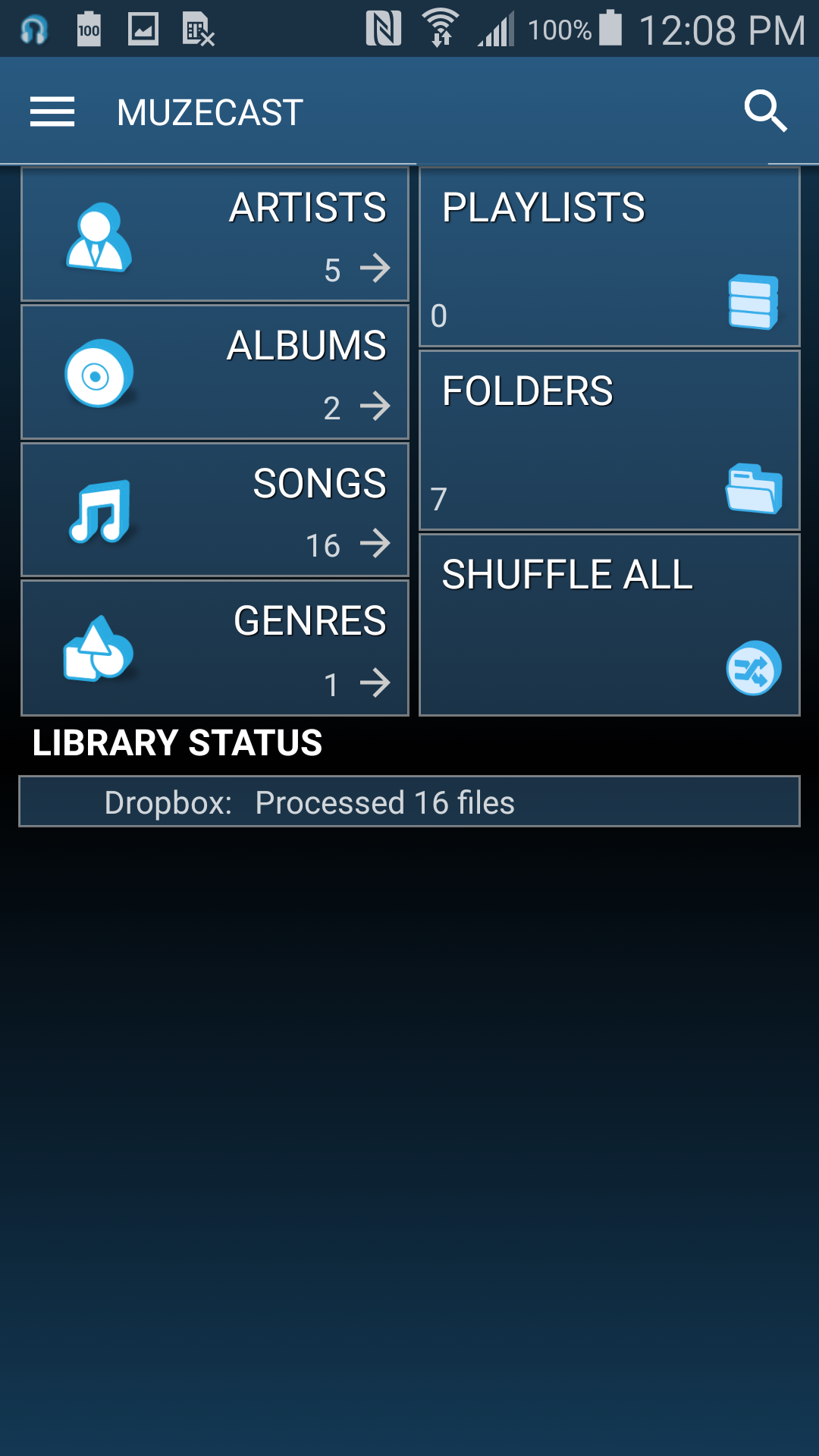Open the Genres tile

(215, 648)
